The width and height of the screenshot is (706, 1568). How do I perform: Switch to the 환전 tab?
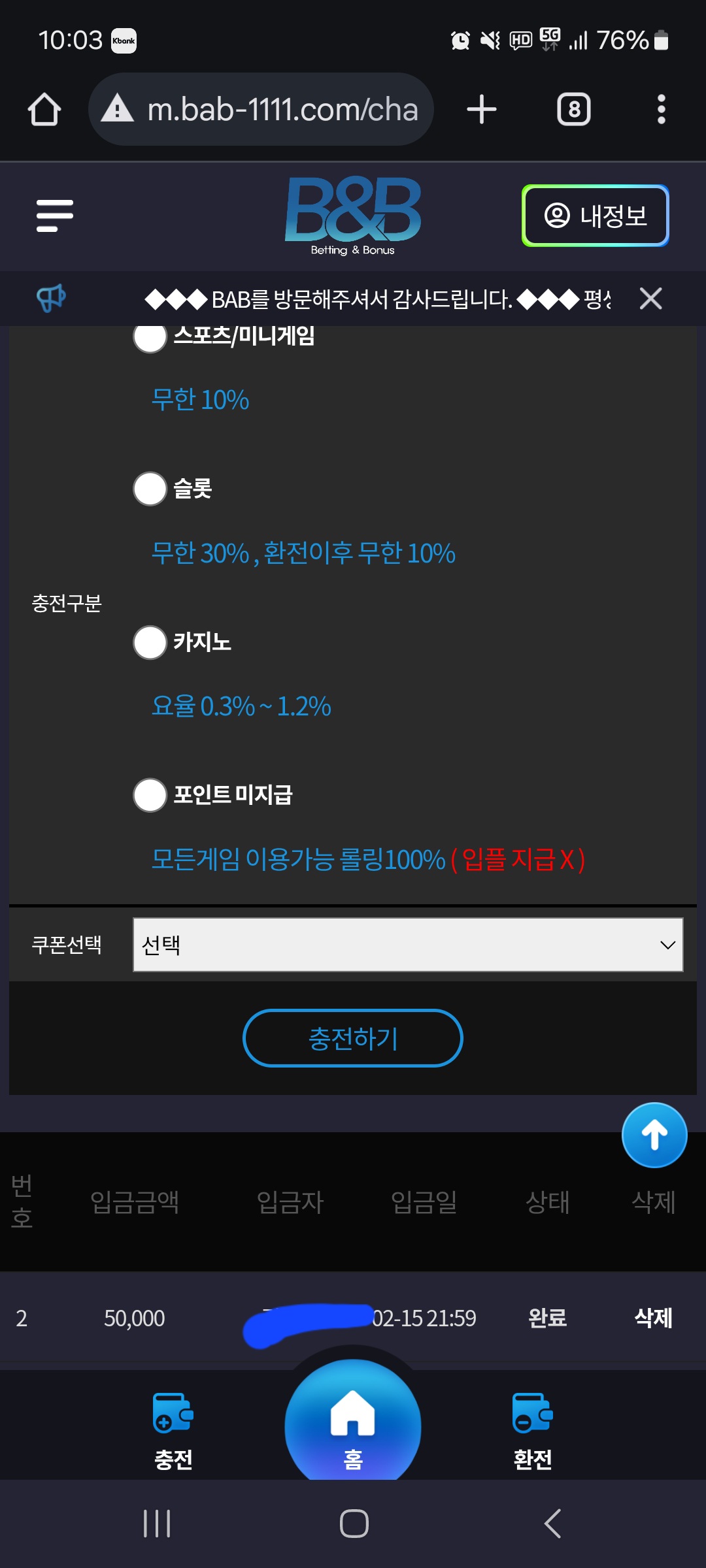pos(533,1431)
